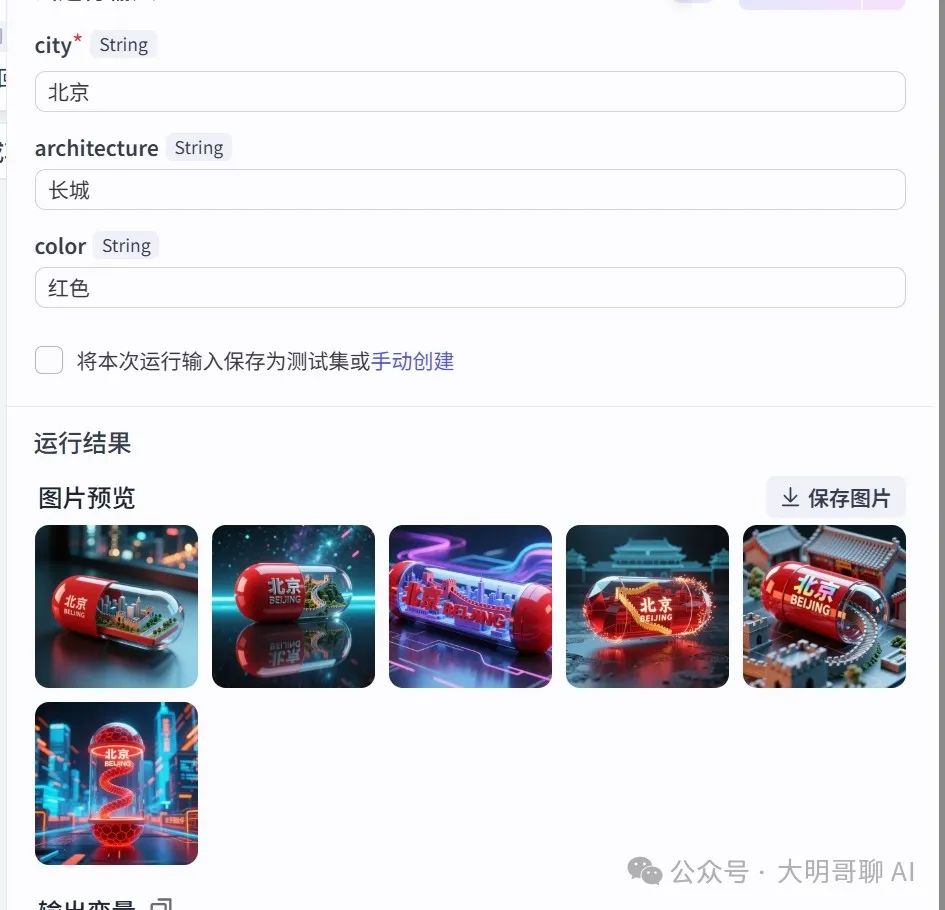The image size is (945, 910).
Task: Open the capsule image with starry cyan background
Action: (x=293, y=606)
